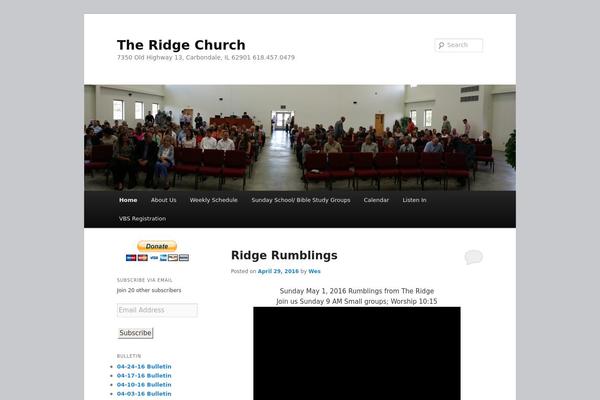Tap the PayPal Donate button
The width and height of the screenshot is (600, 400).
point(157,245)
